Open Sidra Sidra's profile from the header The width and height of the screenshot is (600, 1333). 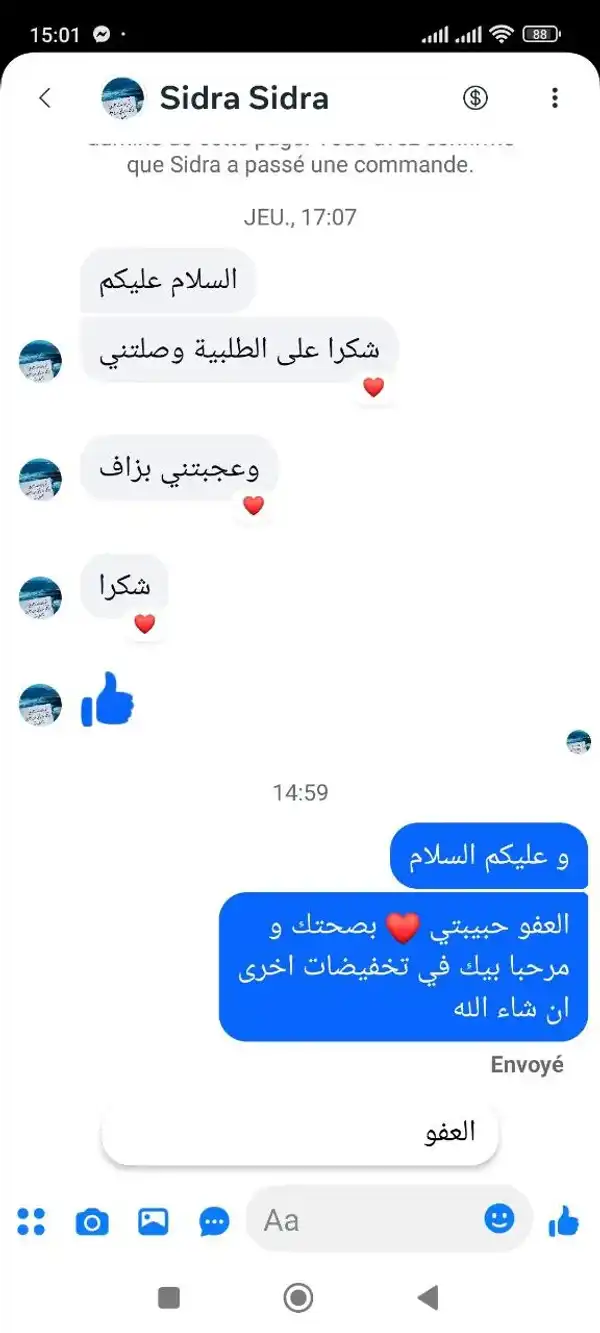pyautogui.click(x=244, y=98)
